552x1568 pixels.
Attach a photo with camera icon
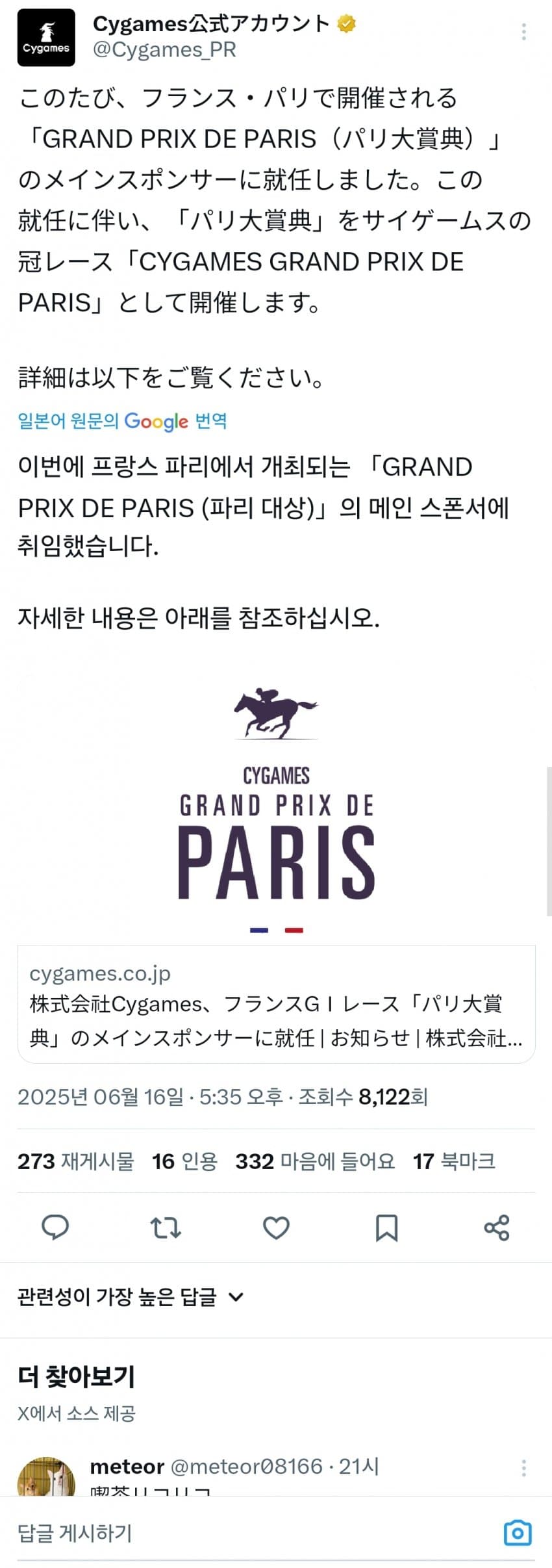point(518,1533)
